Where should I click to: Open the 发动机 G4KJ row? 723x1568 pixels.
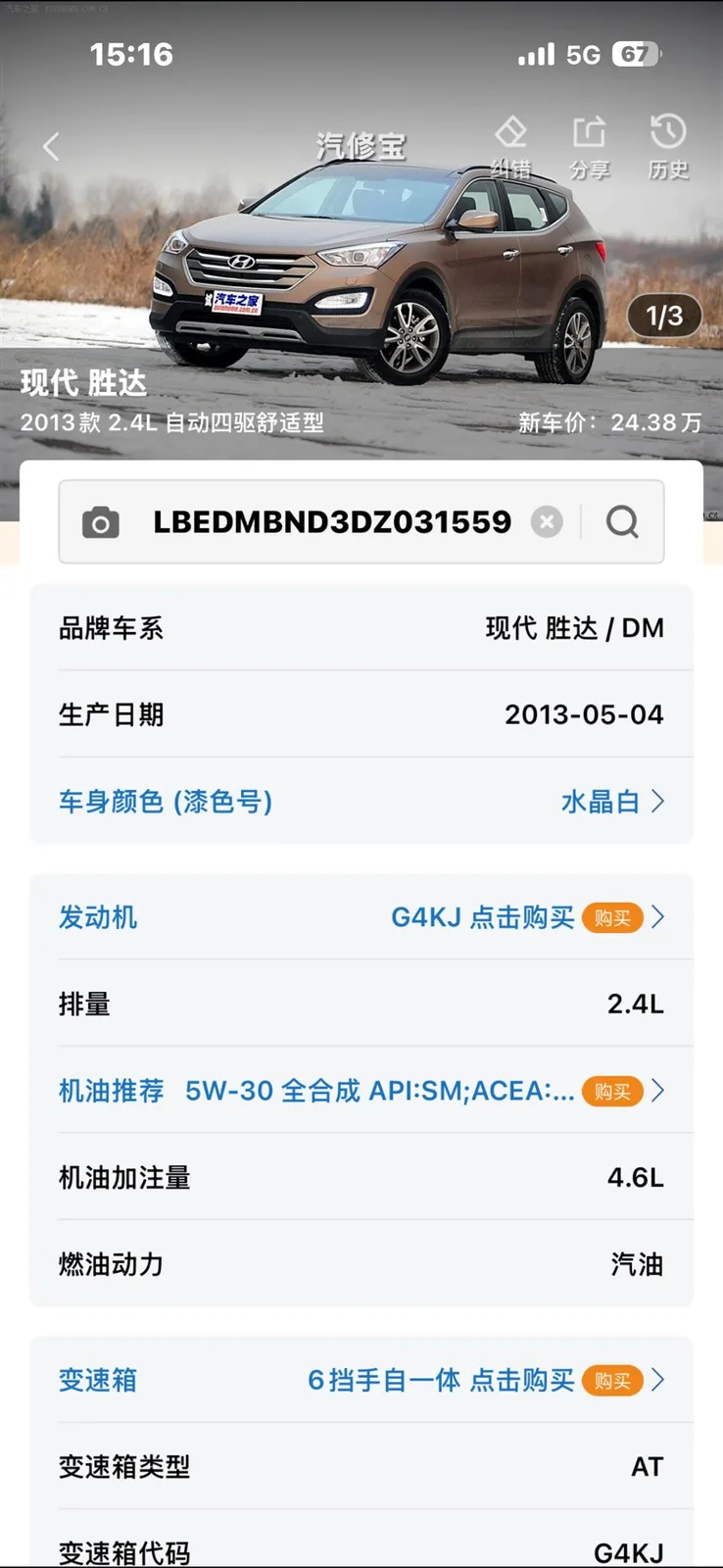[361, 917]
